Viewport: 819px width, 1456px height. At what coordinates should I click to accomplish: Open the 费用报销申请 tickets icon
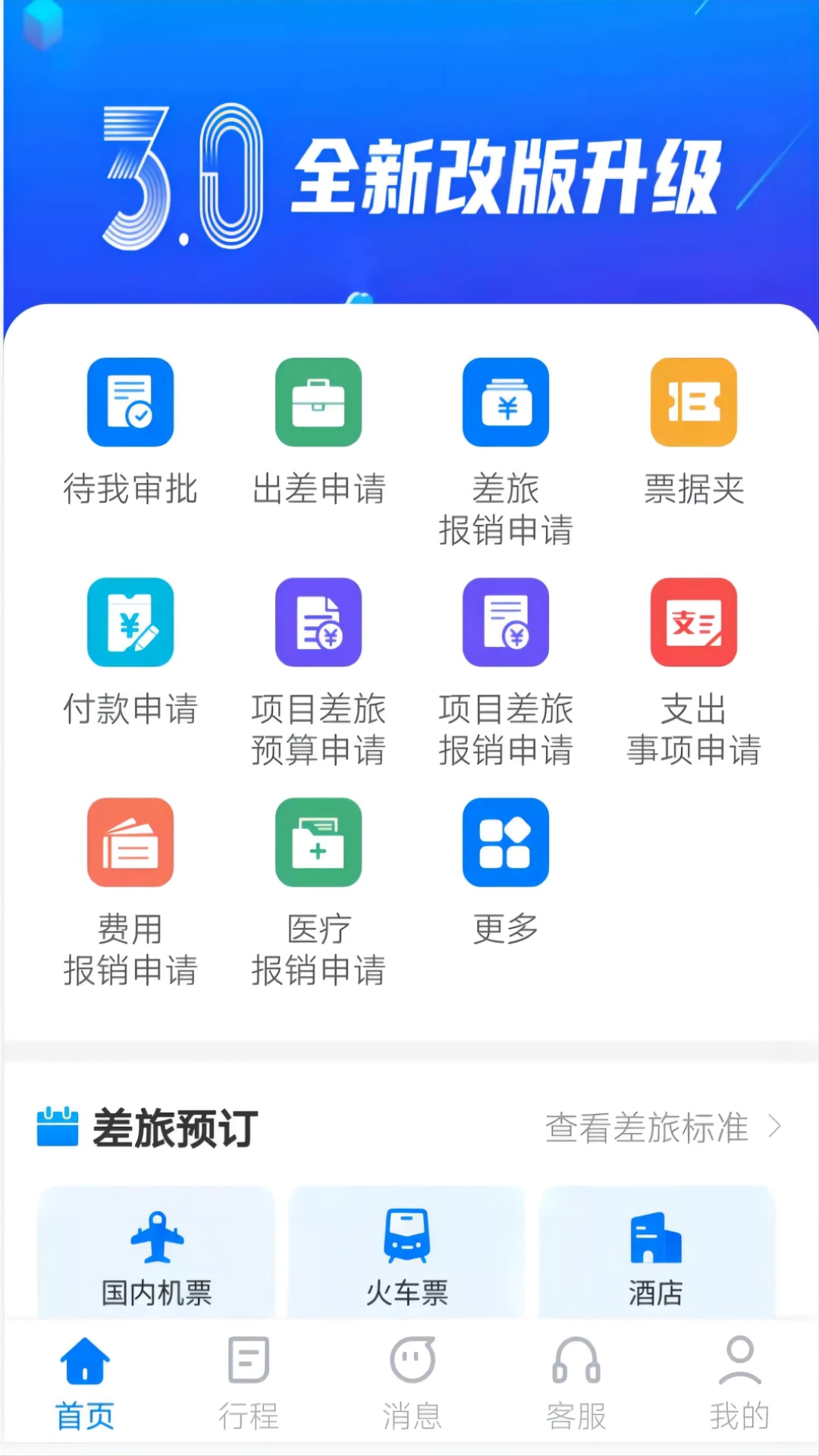(x=130, y=843)
